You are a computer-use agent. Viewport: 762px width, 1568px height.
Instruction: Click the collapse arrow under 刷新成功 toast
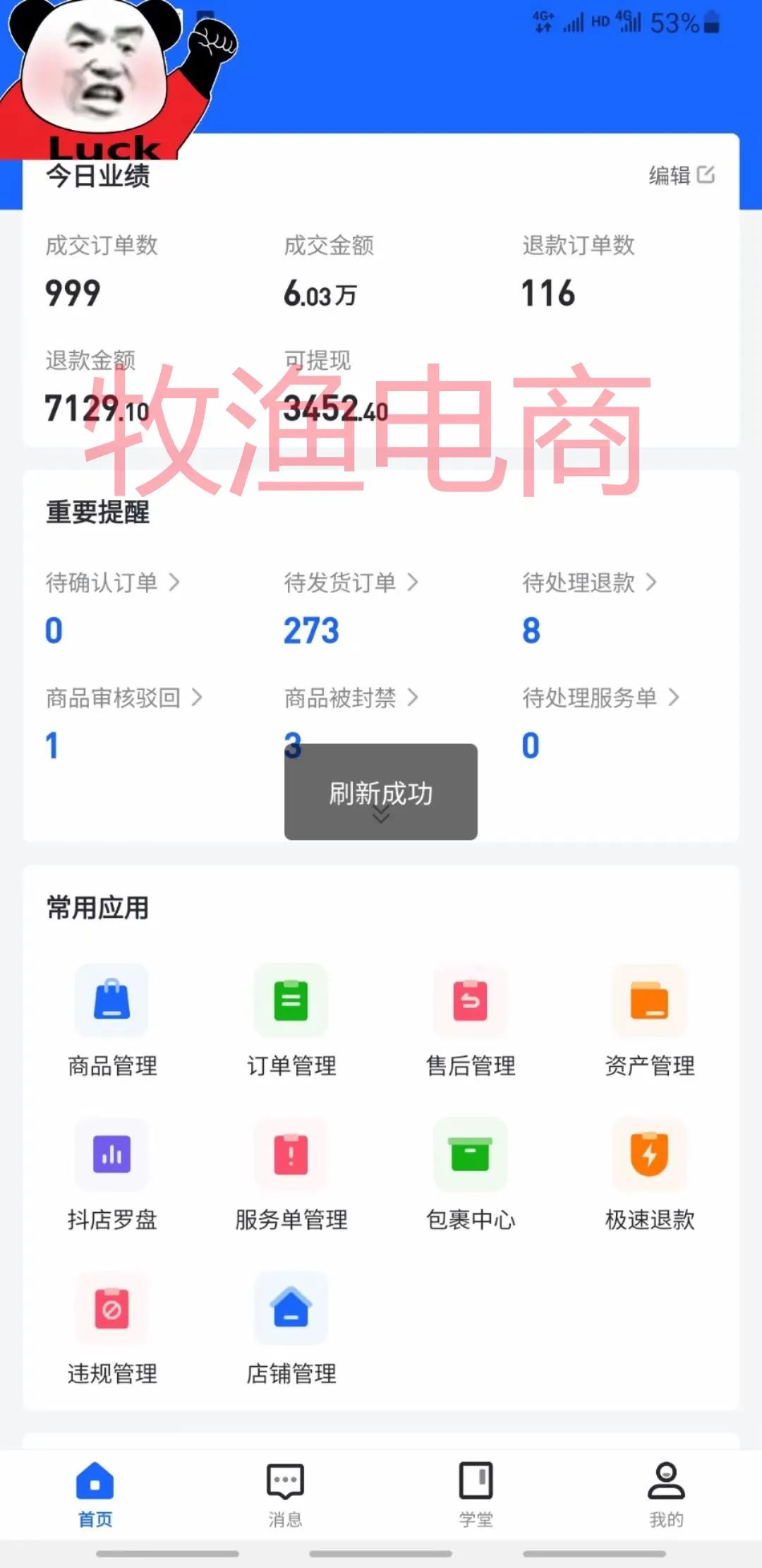[x=381, y=817]
